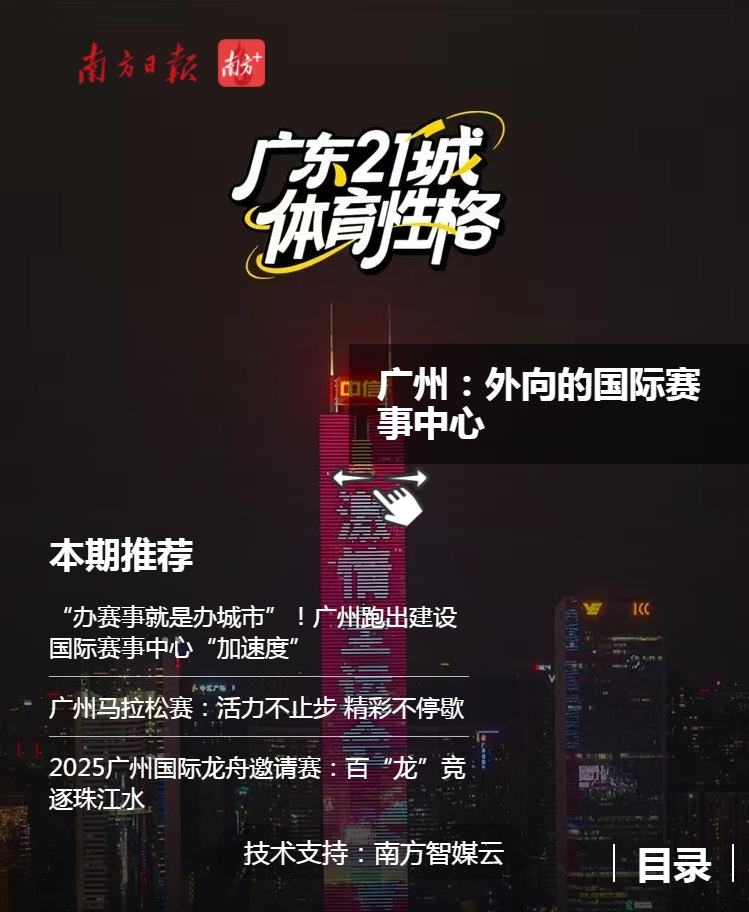Open the 2025广州国际龙舟邀请赛 article
The image size is (749, 912).
pos(257,783)
